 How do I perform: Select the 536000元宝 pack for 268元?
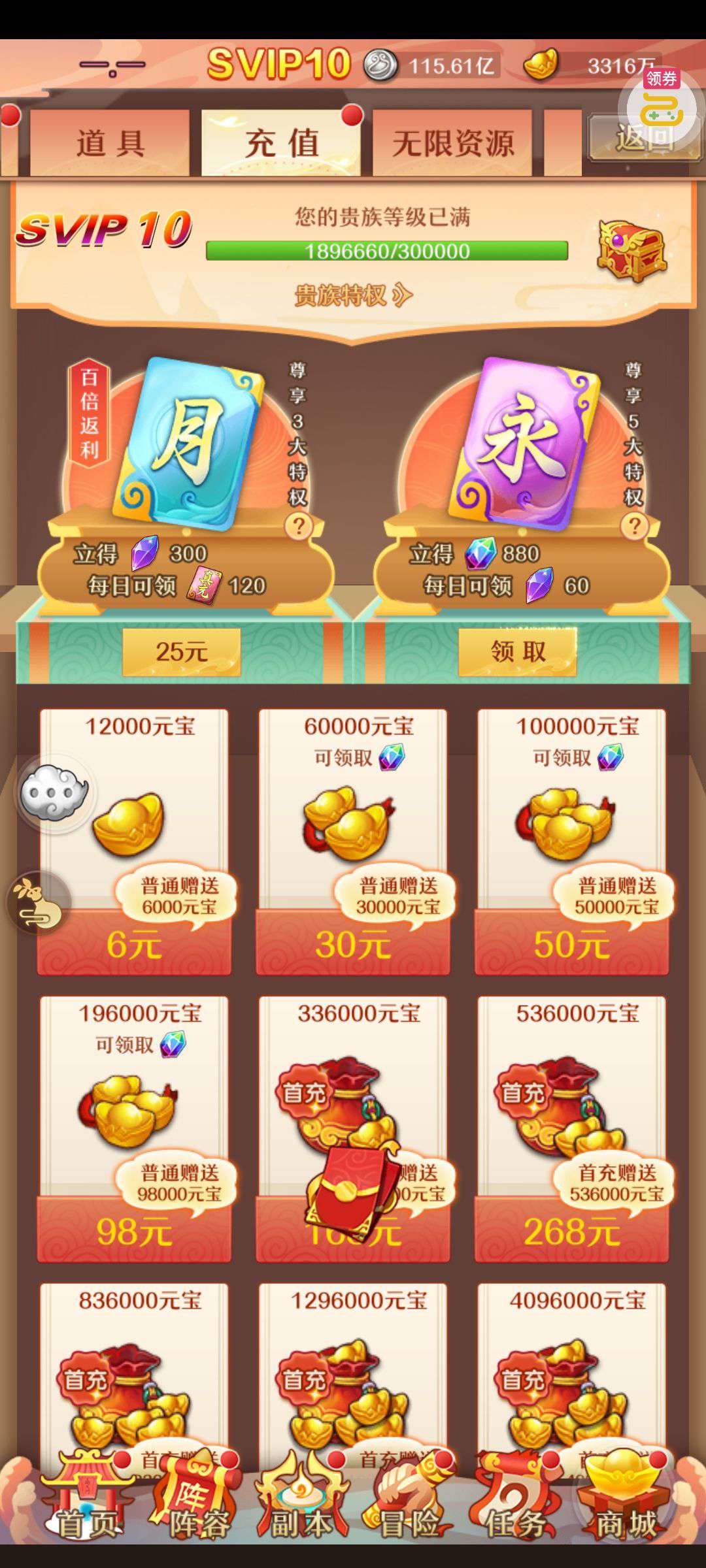click(x=572, y=1130)
